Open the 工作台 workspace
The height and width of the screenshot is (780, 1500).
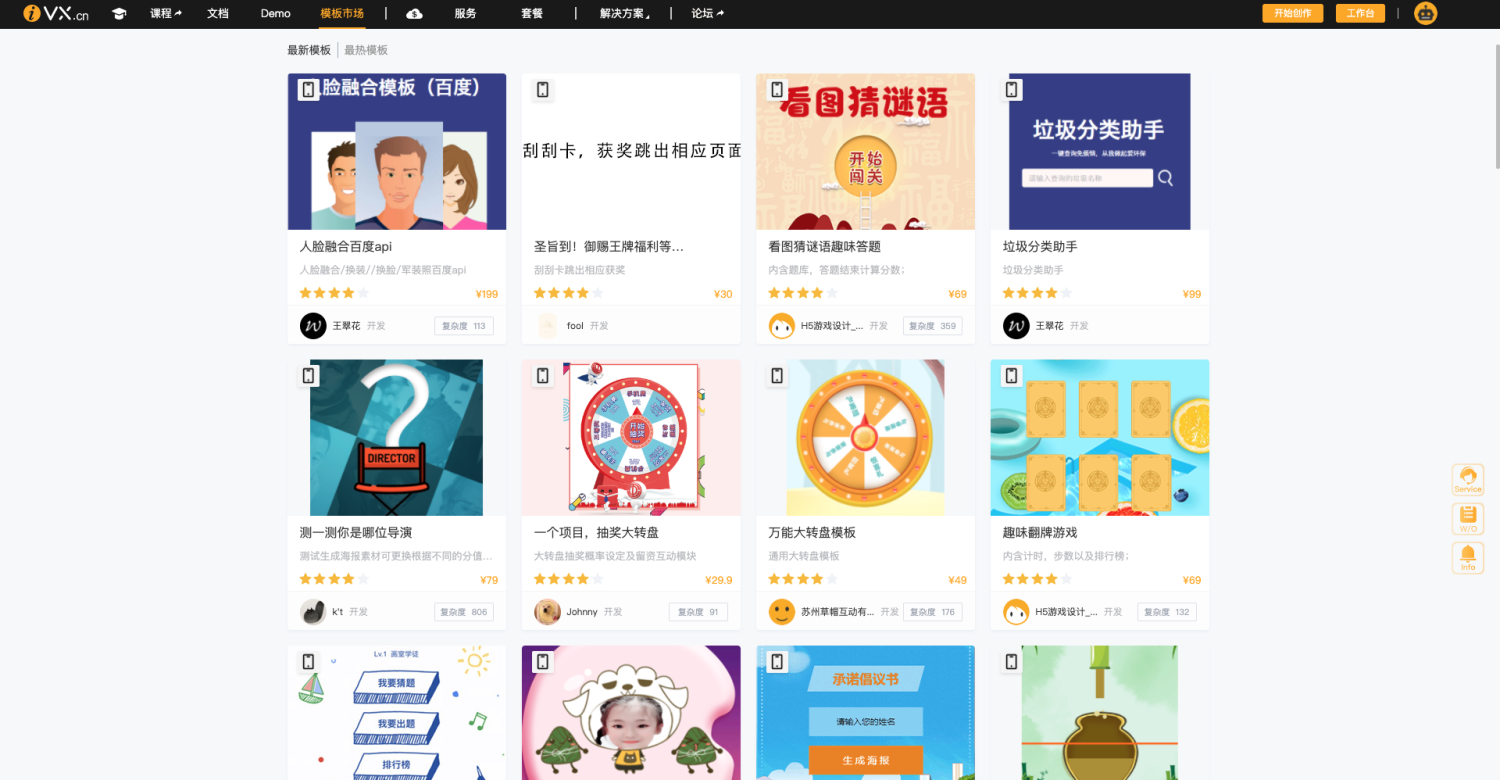coord(1360,14)
